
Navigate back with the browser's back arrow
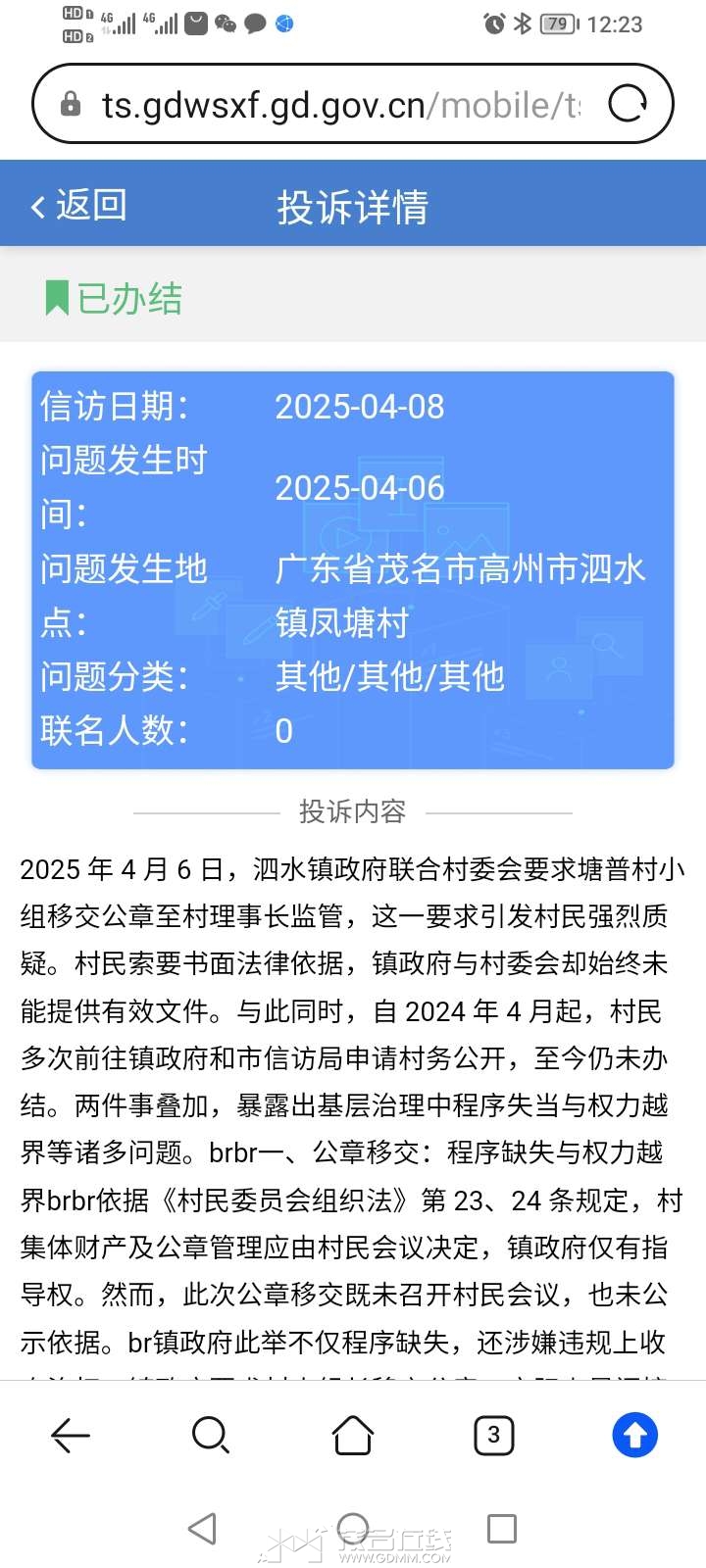pyautogui.click(x=71, y=1436)
